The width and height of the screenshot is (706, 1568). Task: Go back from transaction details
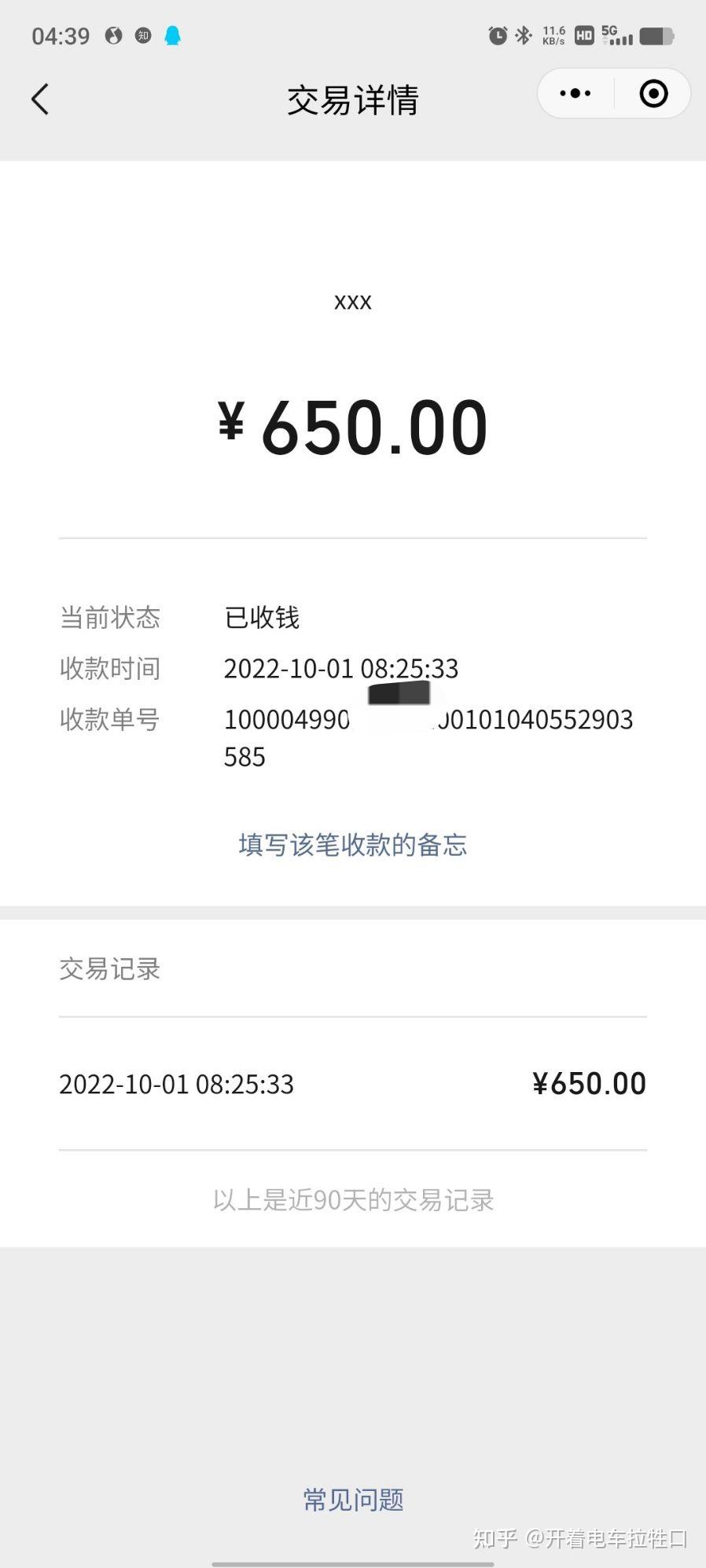[x=40, y=100]
